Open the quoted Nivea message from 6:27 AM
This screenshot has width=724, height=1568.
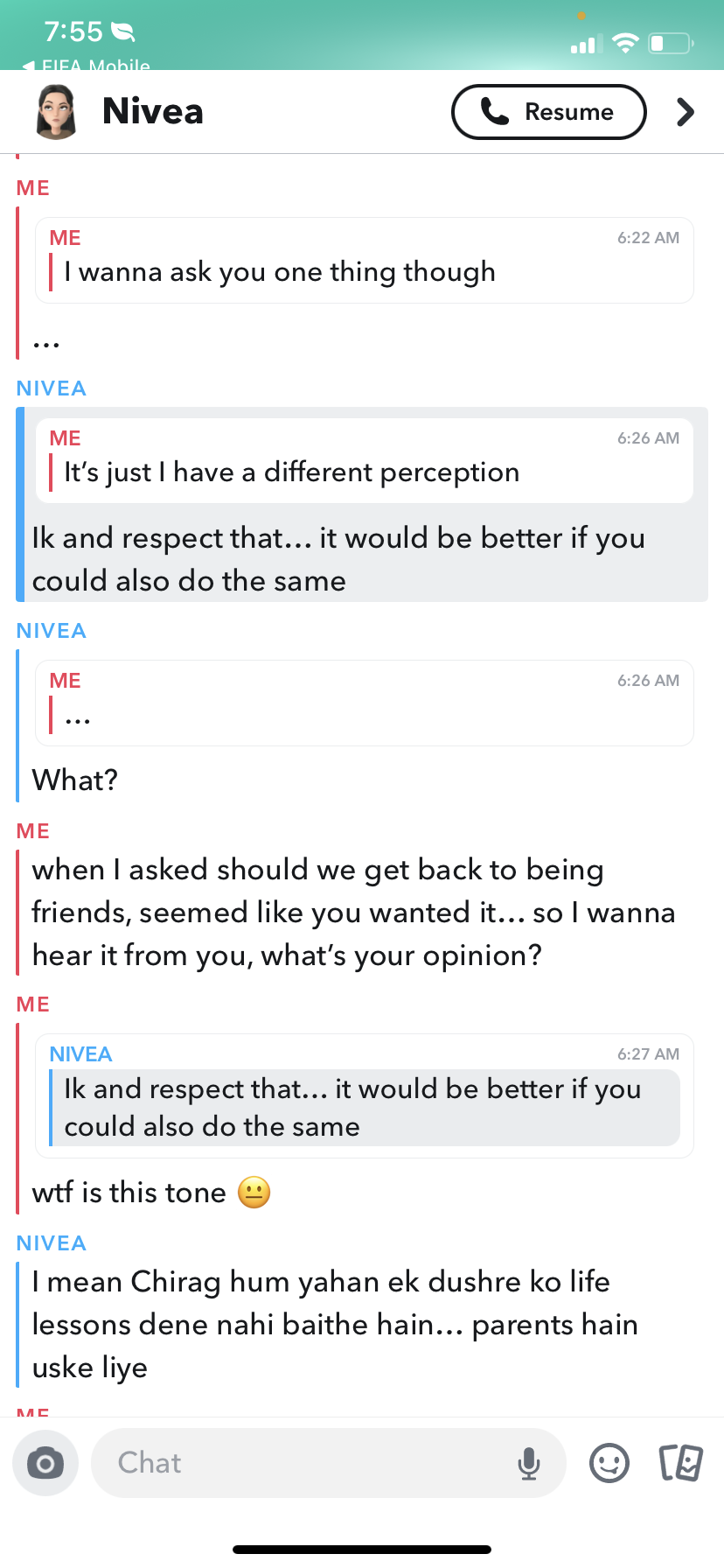pos(365,1095)
